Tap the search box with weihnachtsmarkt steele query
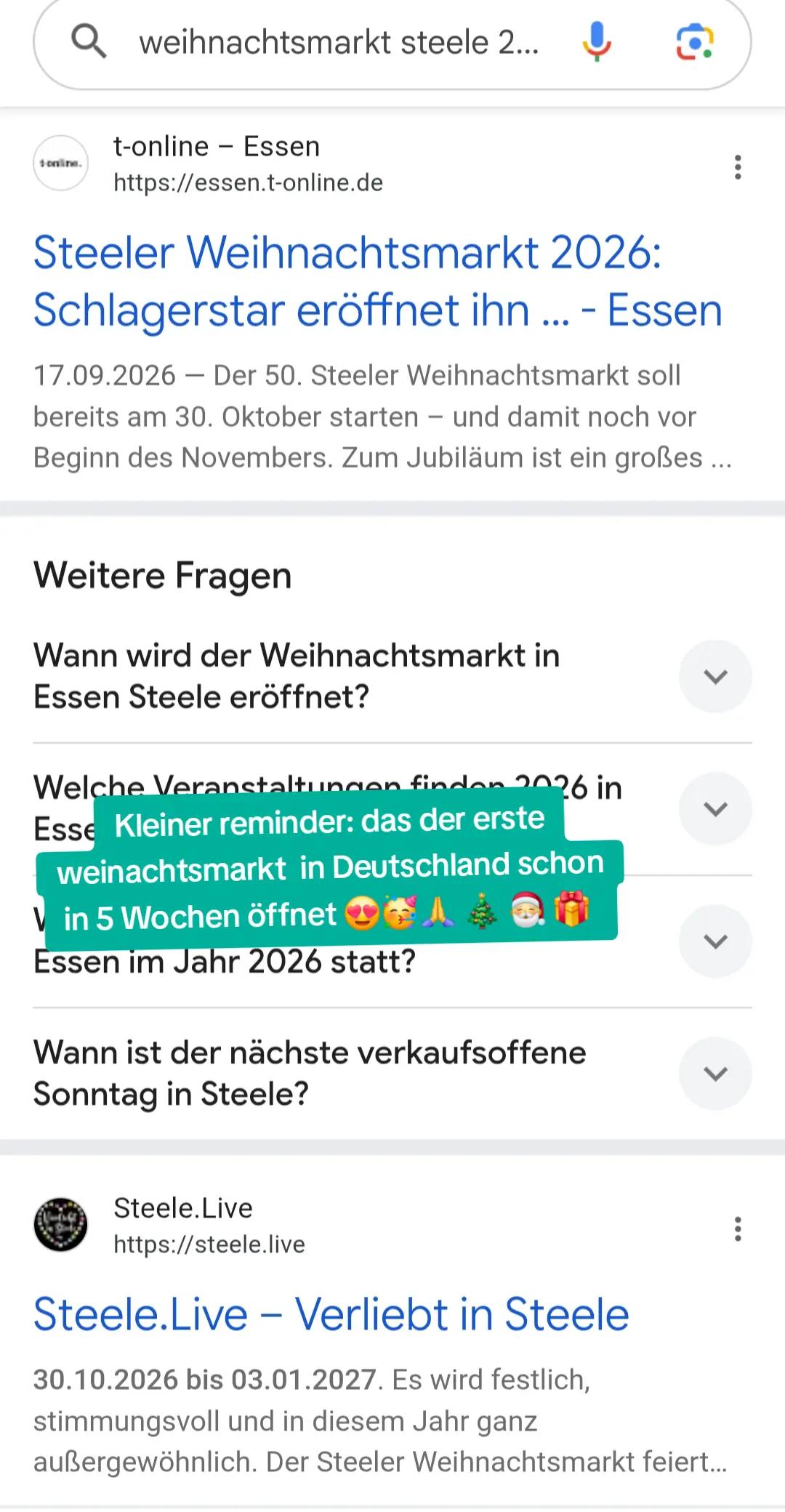785x1512 pixels. 339,42
